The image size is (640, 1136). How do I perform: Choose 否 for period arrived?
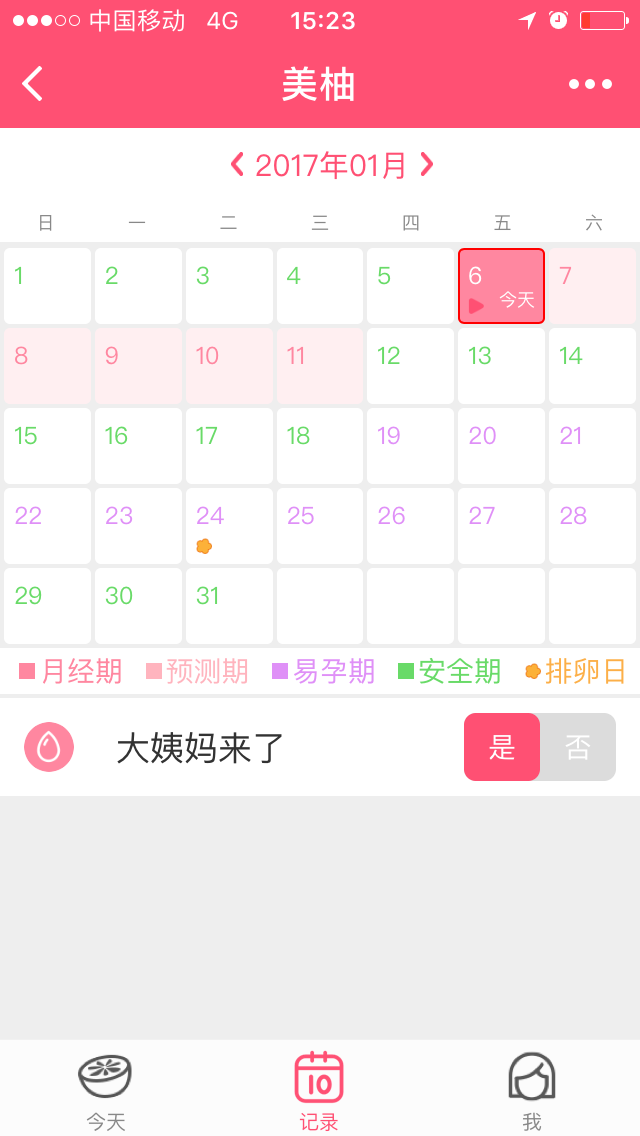pyautogui.click(x=578, y=747)
